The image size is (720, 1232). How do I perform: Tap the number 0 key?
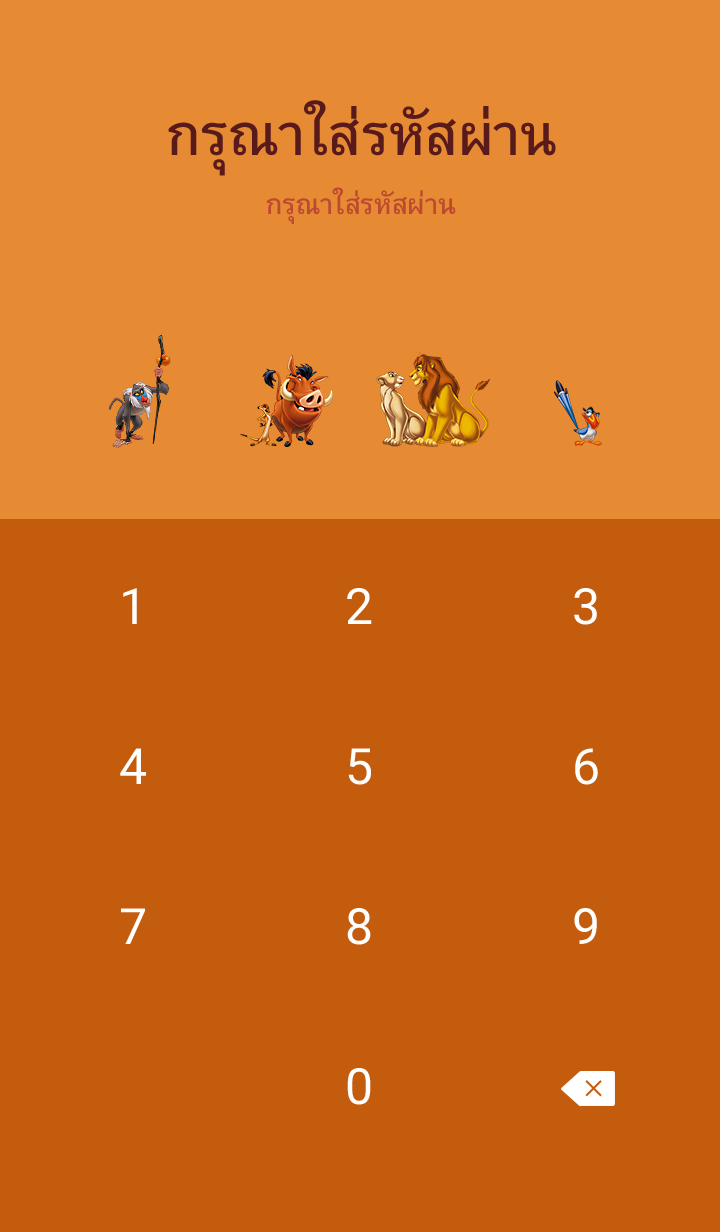[359, 1087]
